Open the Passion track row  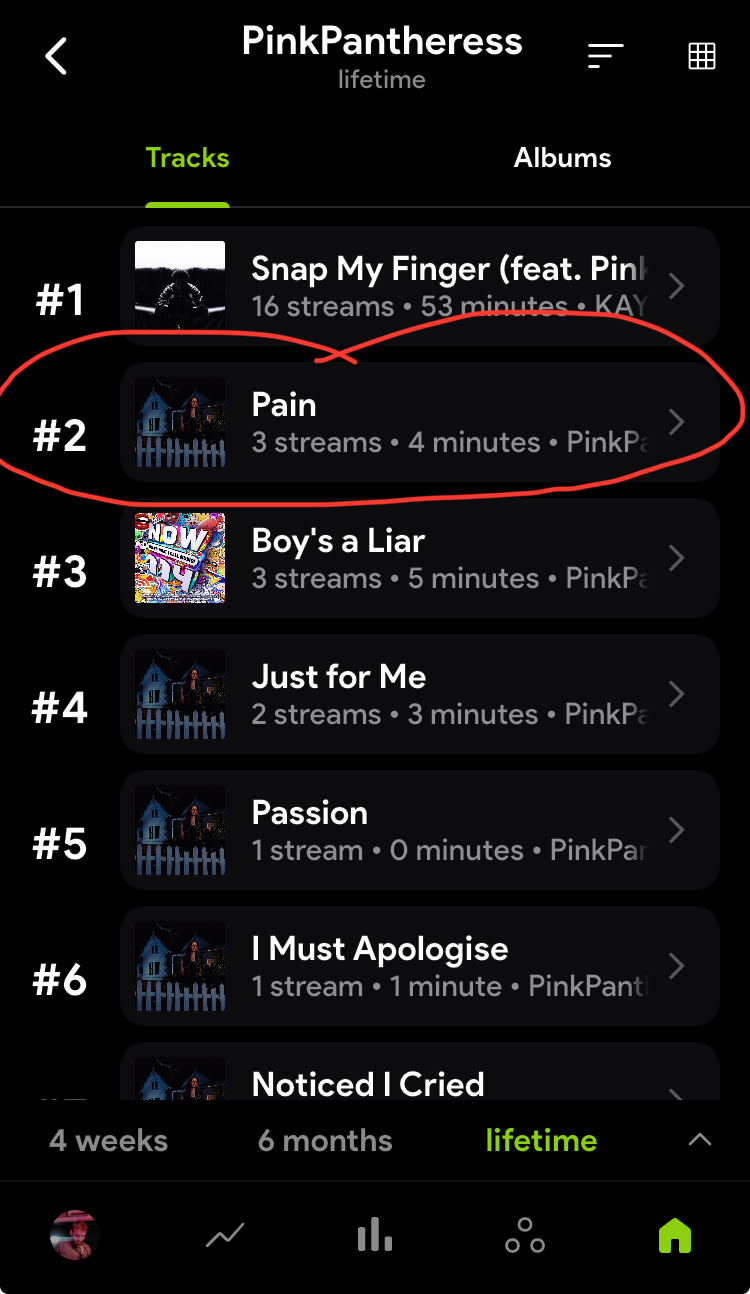pos(420,830)
